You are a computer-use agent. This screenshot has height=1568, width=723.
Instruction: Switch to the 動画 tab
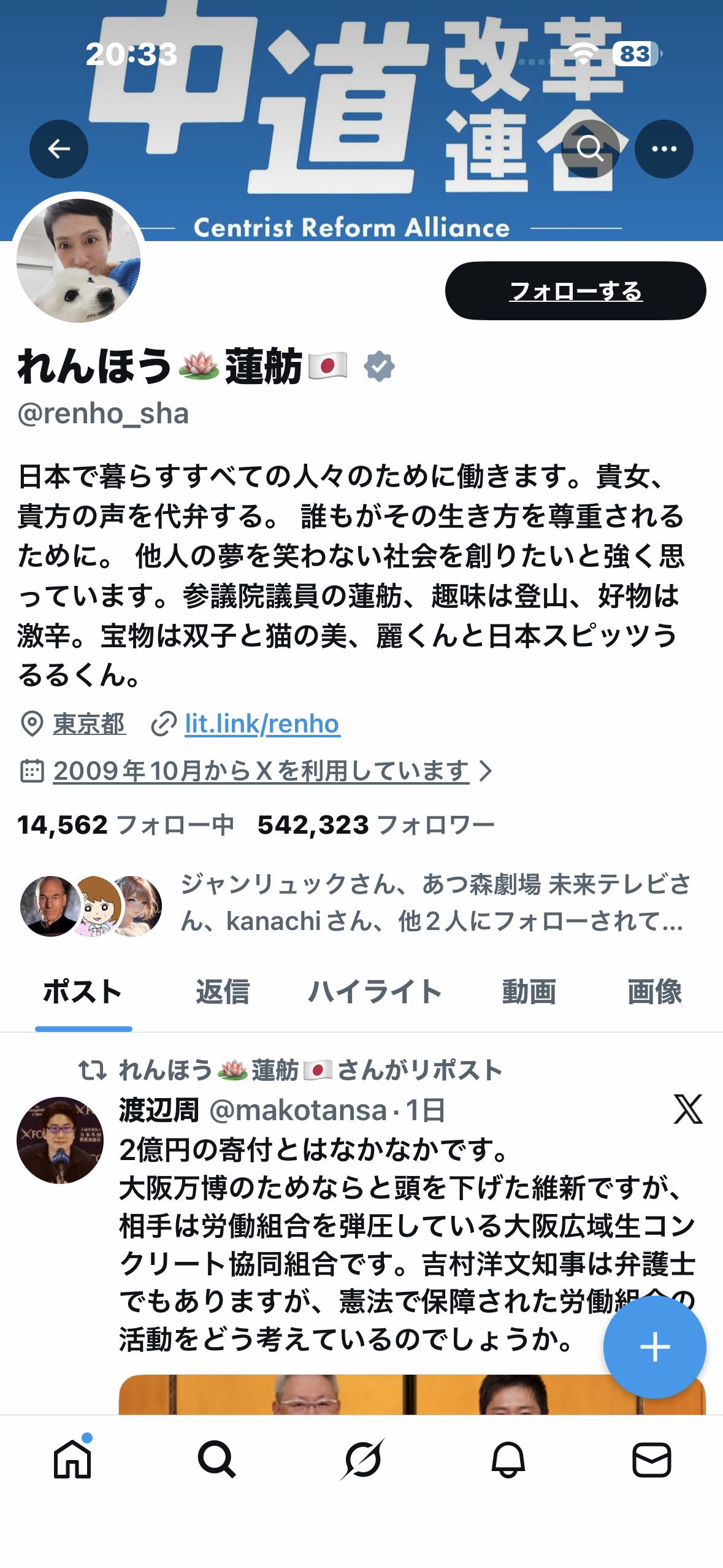pos(529,992)
